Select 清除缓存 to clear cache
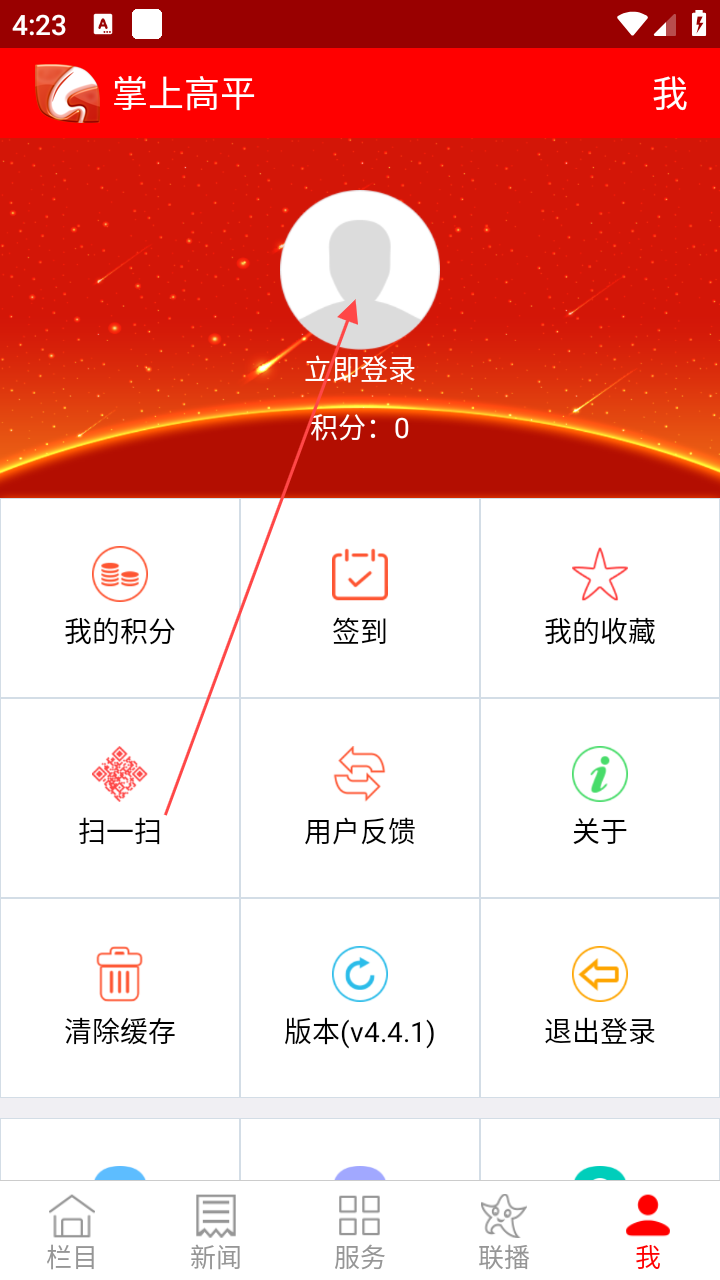720x1280 pixels. (120, 998)
